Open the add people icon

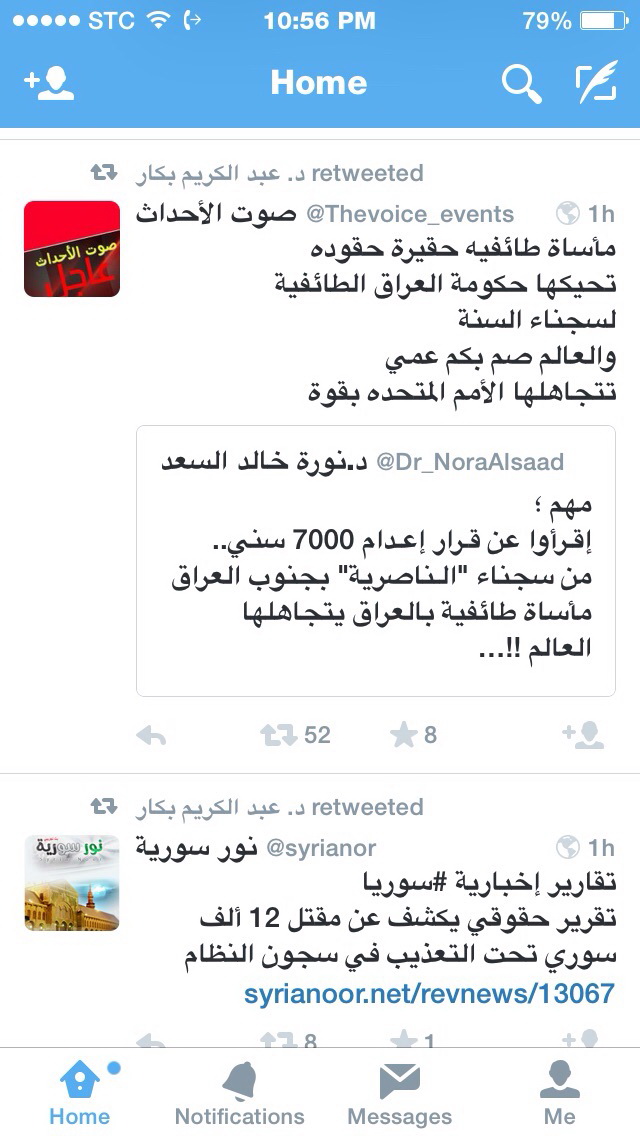pyautogui.click(x=49, y=83)
